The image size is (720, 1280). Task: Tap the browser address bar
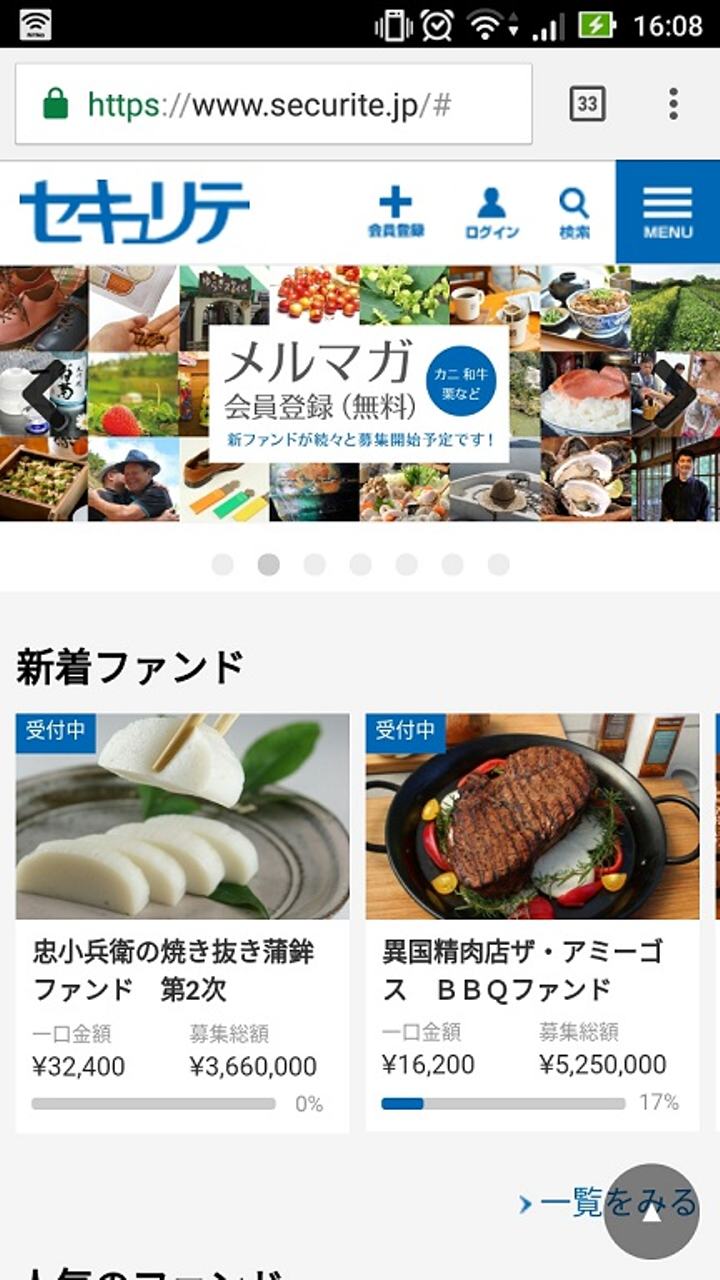click(x=272, y=104)
